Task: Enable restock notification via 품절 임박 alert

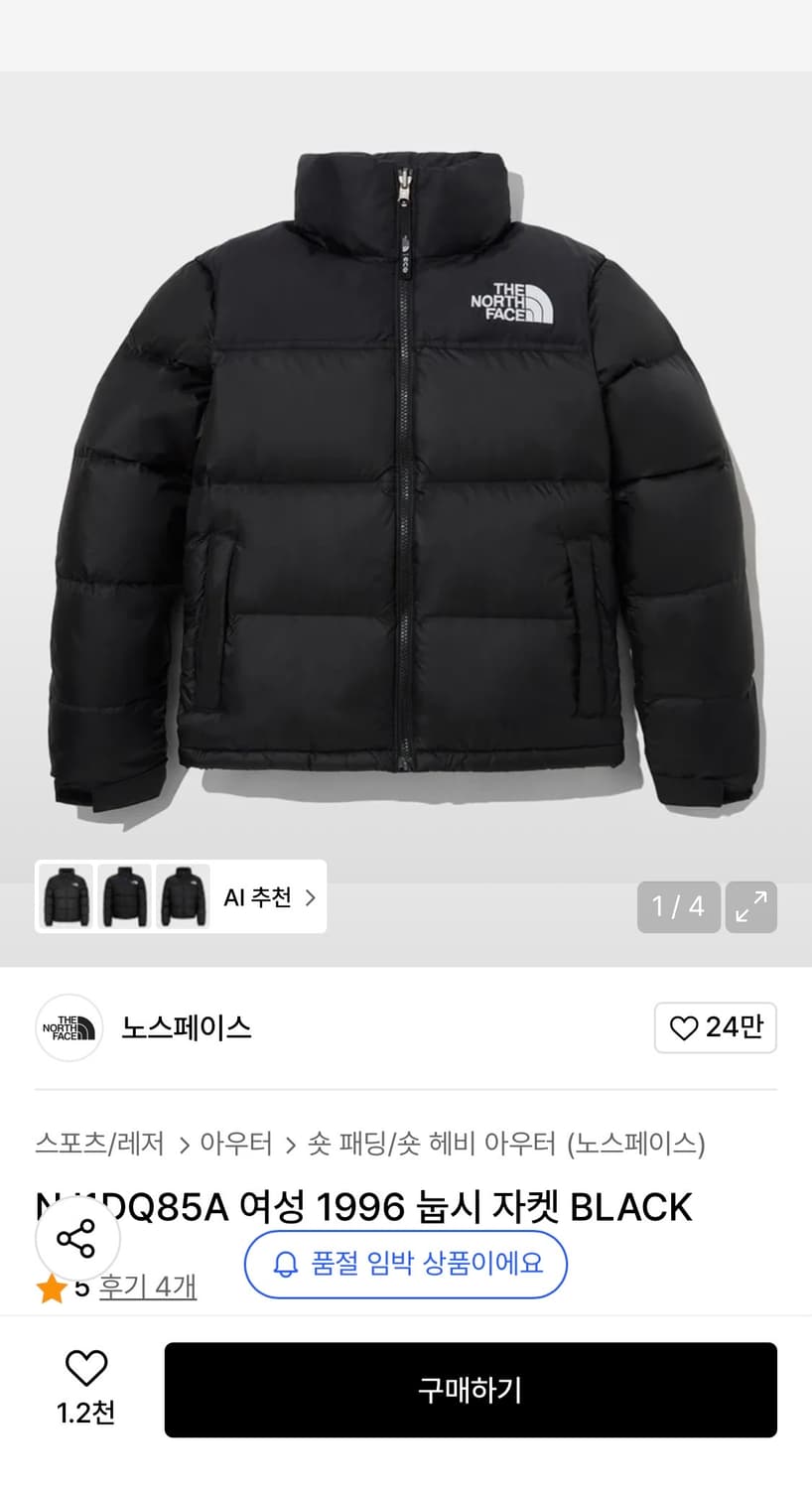Action: tap(405, 1265)
